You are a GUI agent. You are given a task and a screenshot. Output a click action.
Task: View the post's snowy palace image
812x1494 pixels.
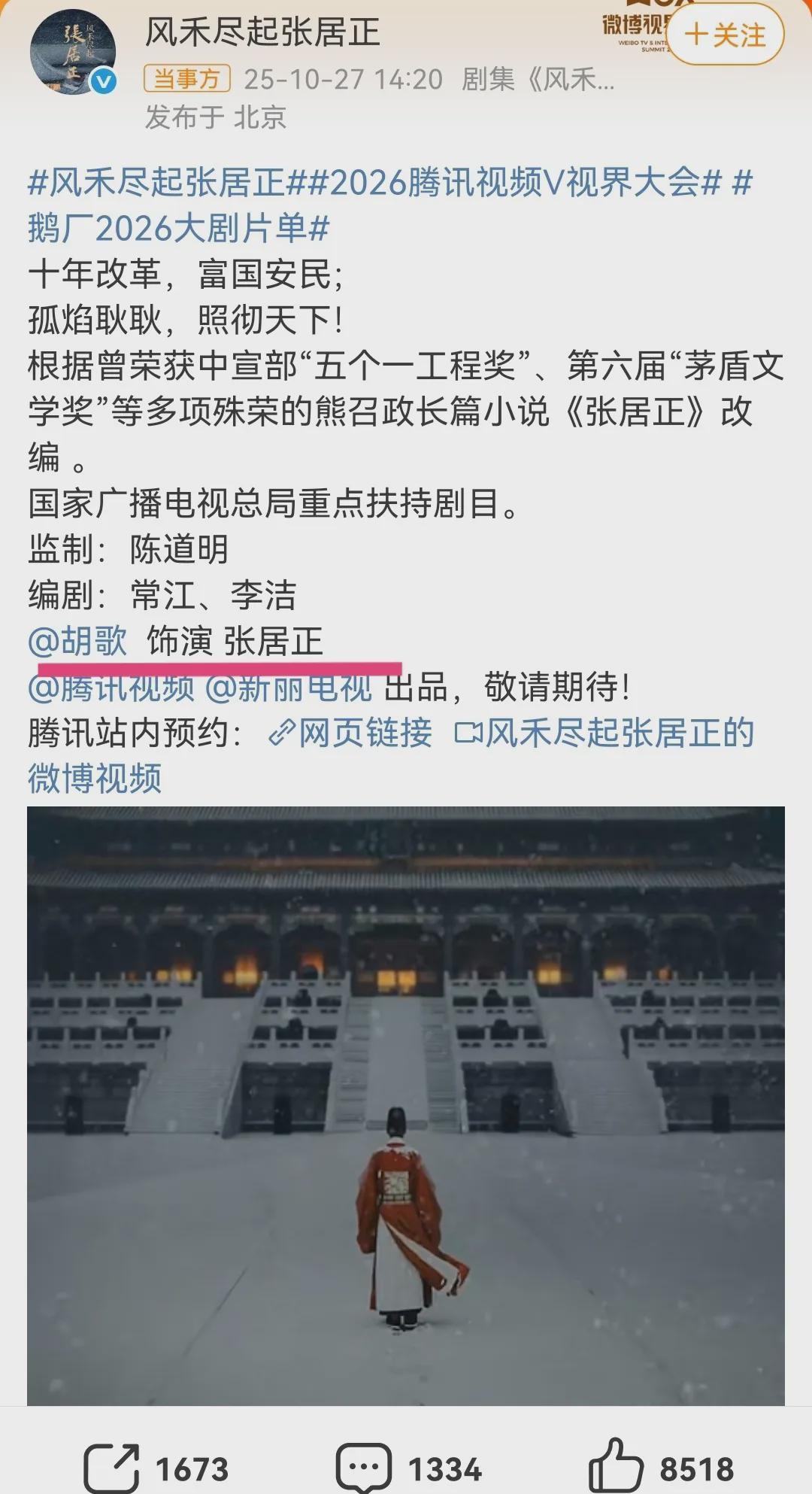[406, 1104]
